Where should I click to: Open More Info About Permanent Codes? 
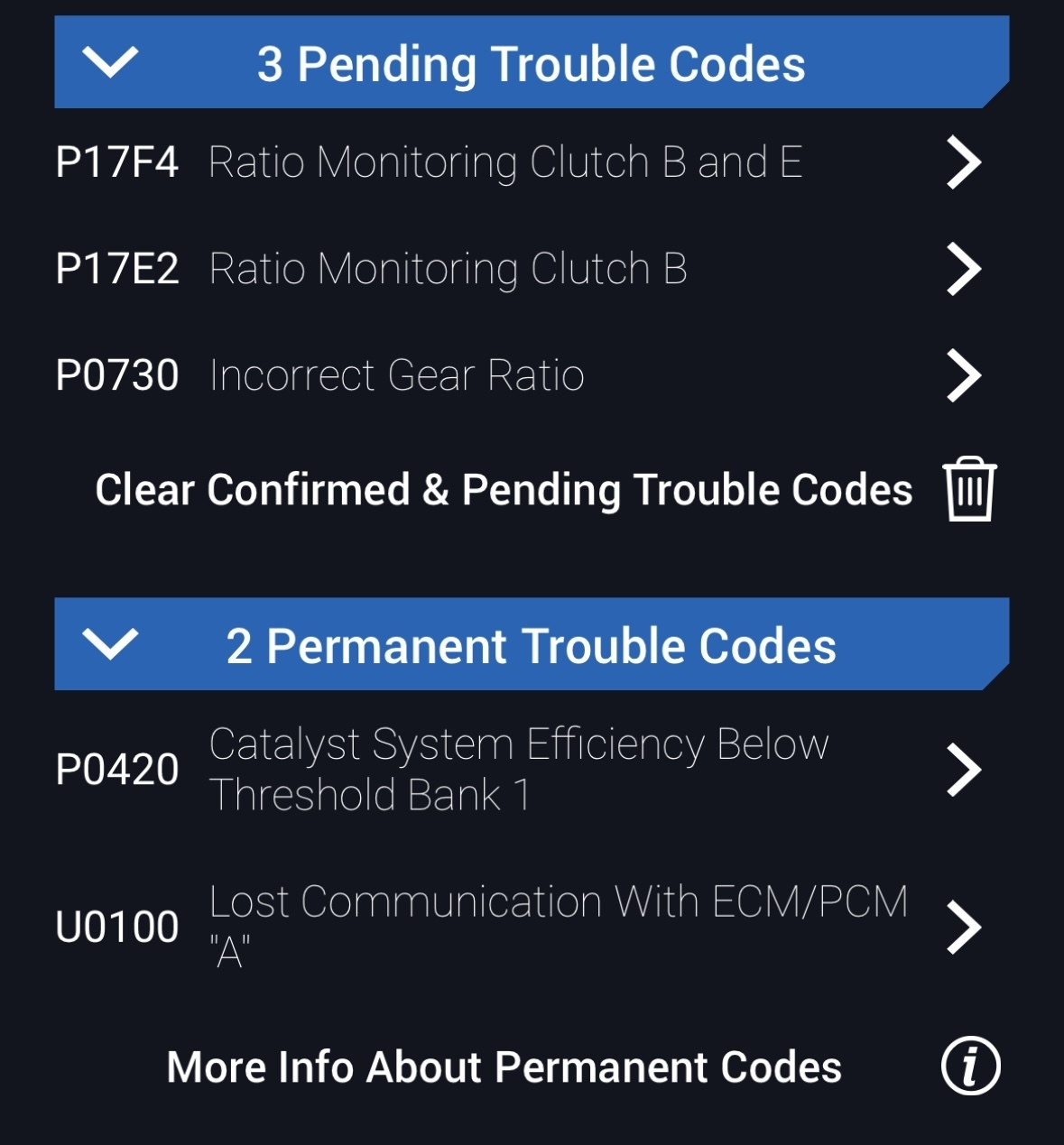pyautogui.click(x=970, y=1067)
